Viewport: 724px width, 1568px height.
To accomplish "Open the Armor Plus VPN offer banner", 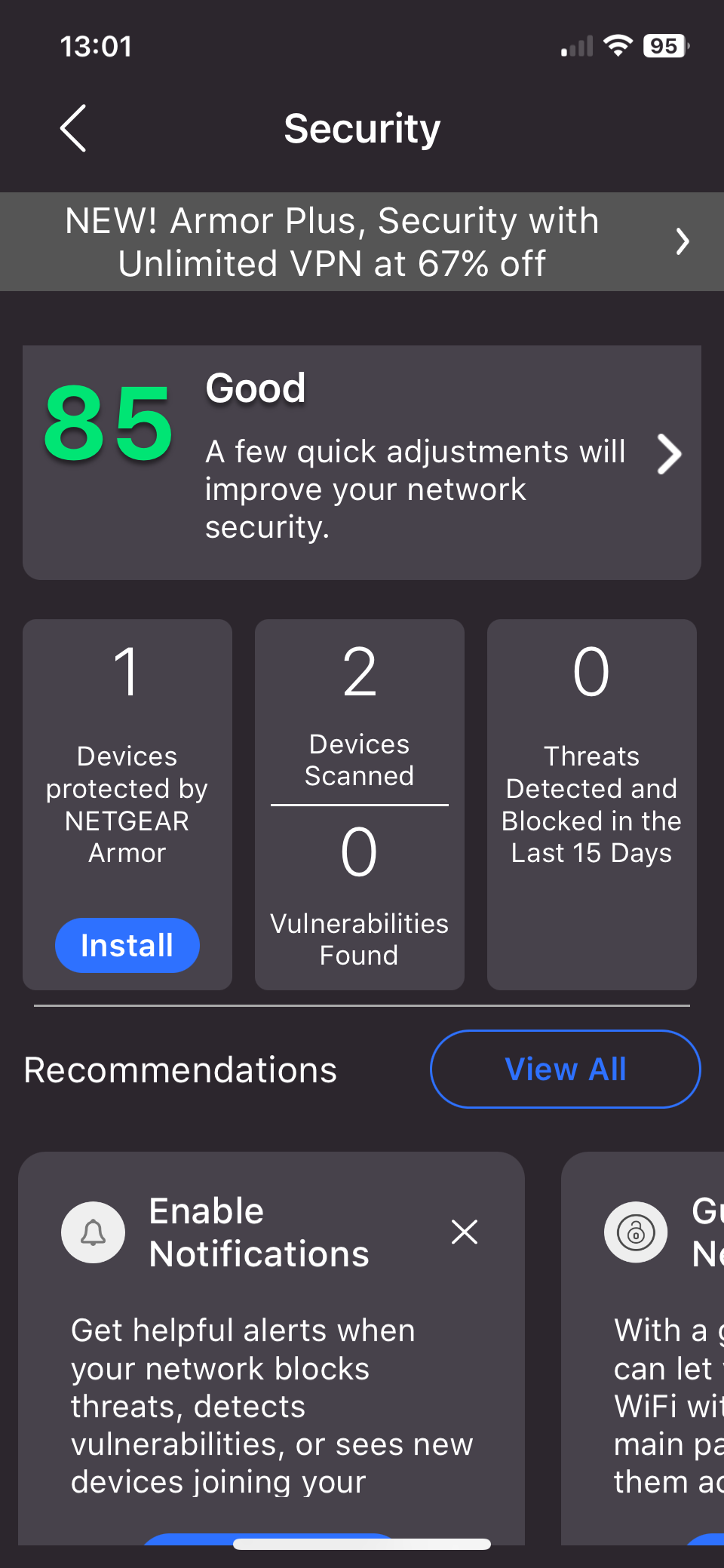I will click(362, 242).
